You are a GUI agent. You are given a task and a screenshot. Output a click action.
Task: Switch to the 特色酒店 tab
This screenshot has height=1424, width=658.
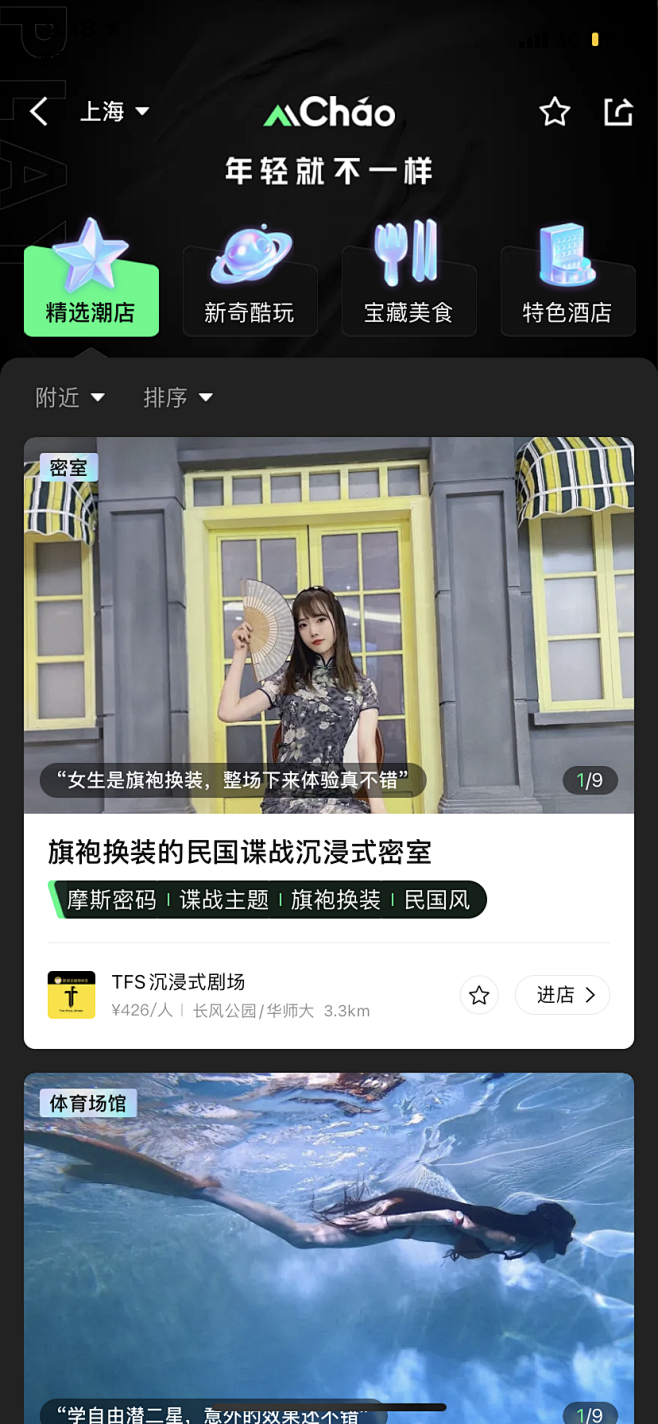[567, 290]
